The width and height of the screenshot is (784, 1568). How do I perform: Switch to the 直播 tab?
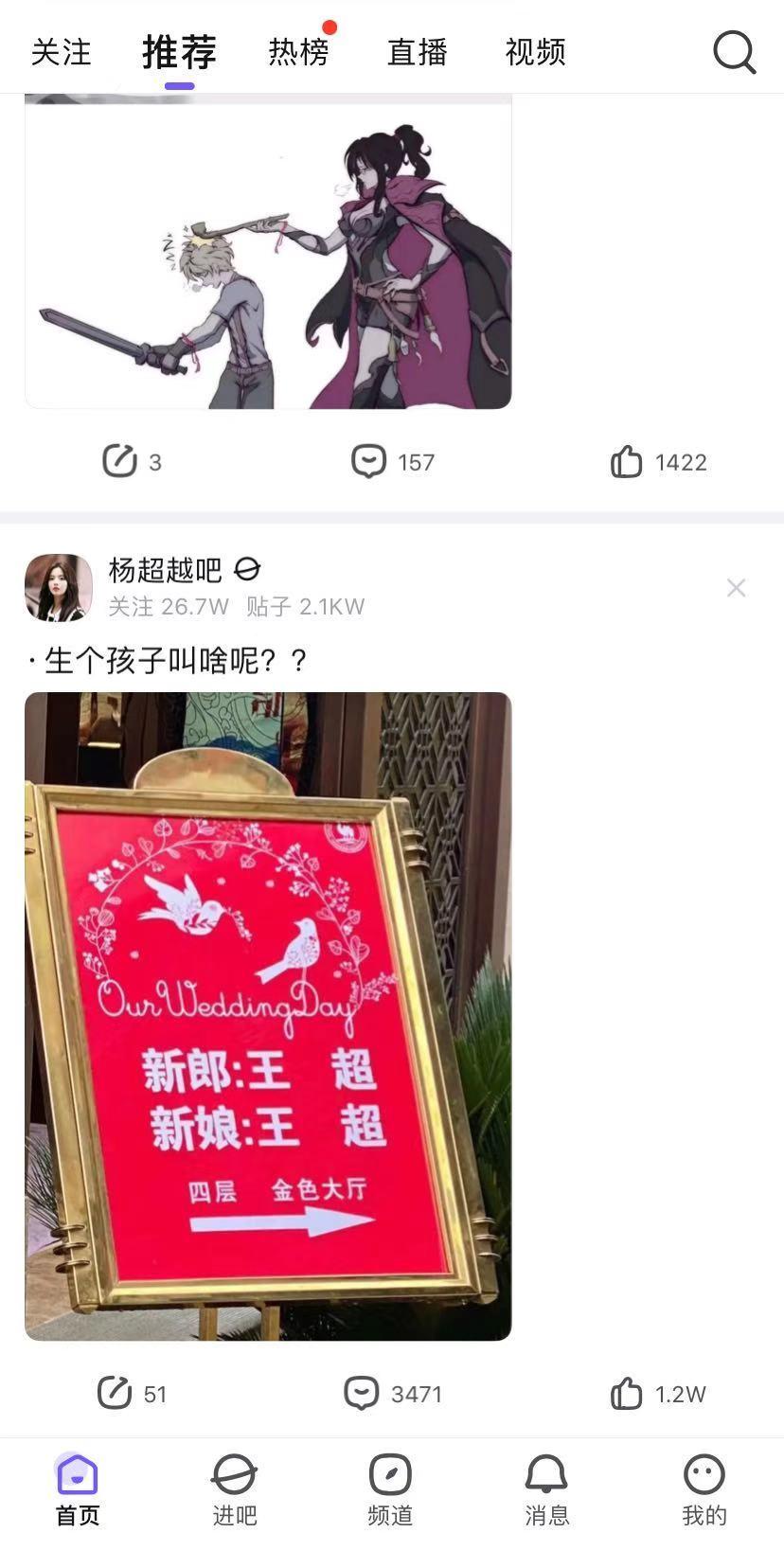416,52
